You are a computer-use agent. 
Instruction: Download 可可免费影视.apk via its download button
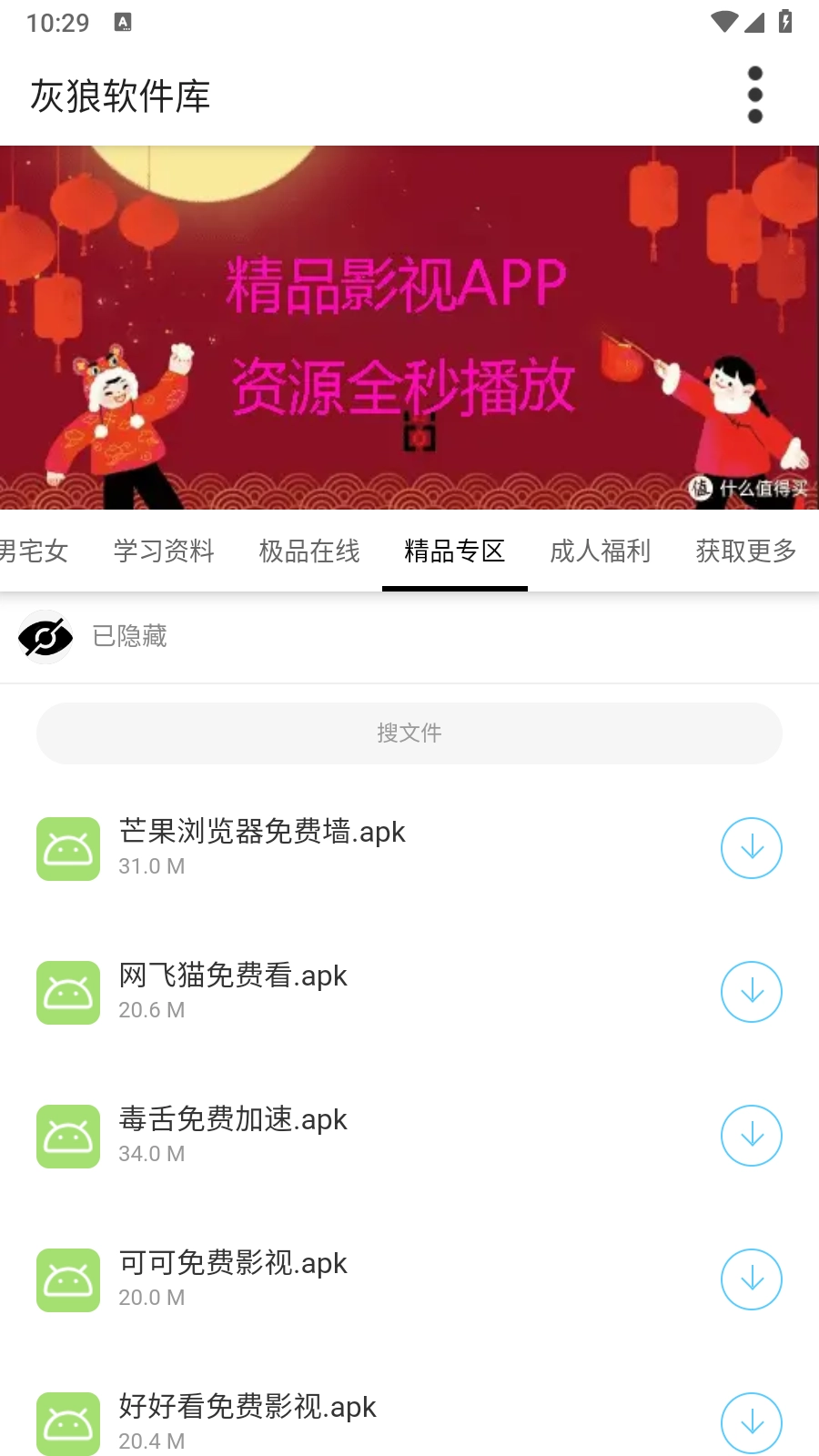tap(751, 1279)
